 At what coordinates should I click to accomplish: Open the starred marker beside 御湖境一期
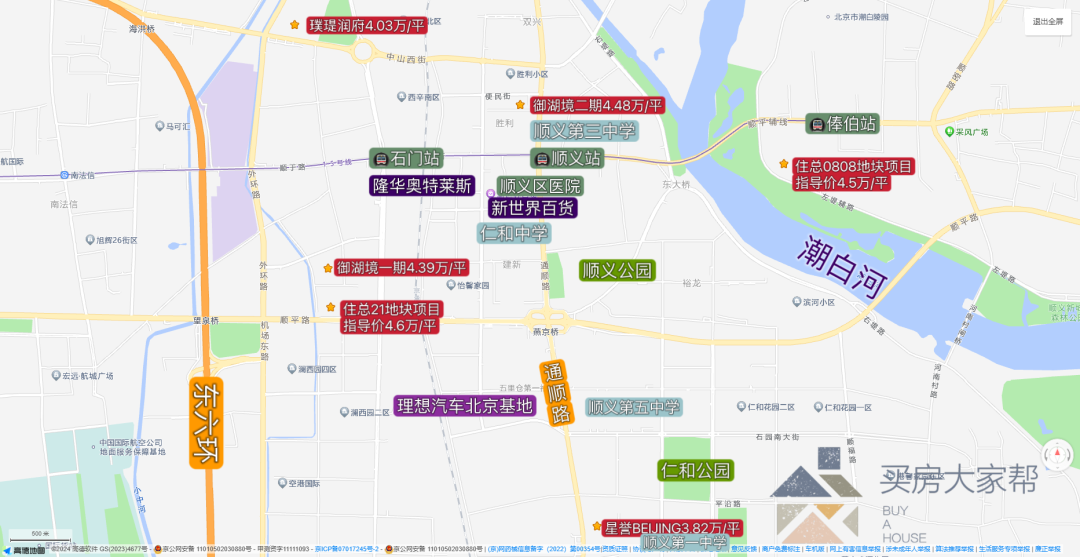tap(327, 268)
